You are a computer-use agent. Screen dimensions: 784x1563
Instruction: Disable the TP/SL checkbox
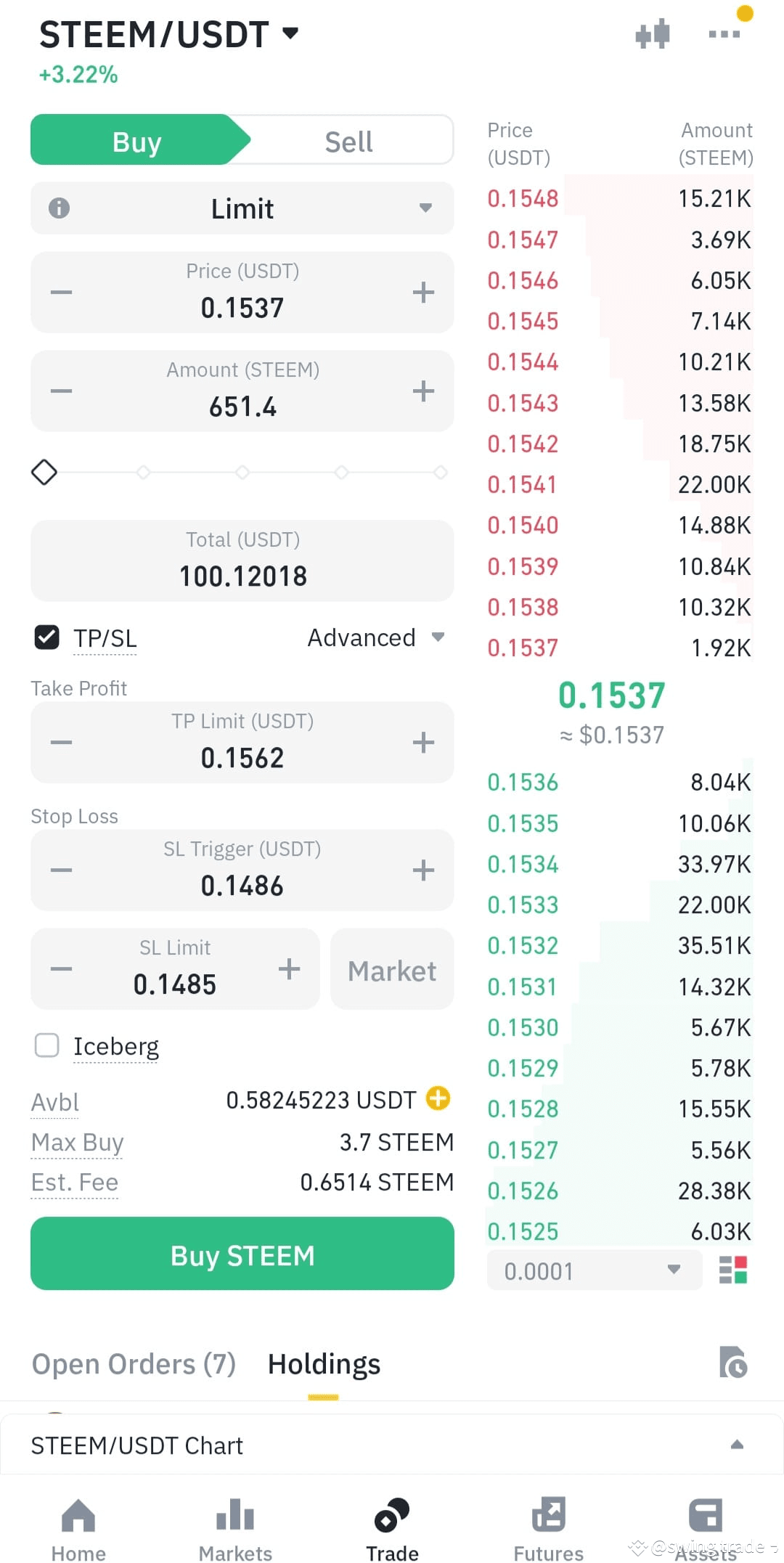click(46, 637)
